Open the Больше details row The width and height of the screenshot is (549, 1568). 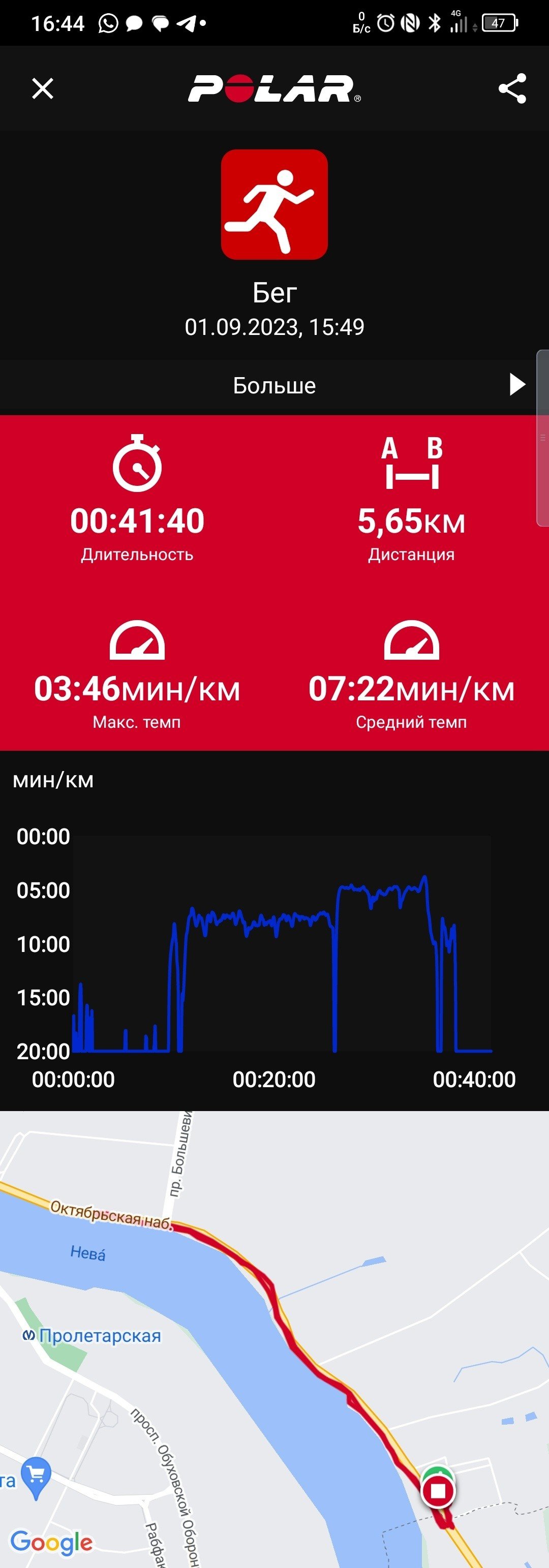click(x=274, y=385)
